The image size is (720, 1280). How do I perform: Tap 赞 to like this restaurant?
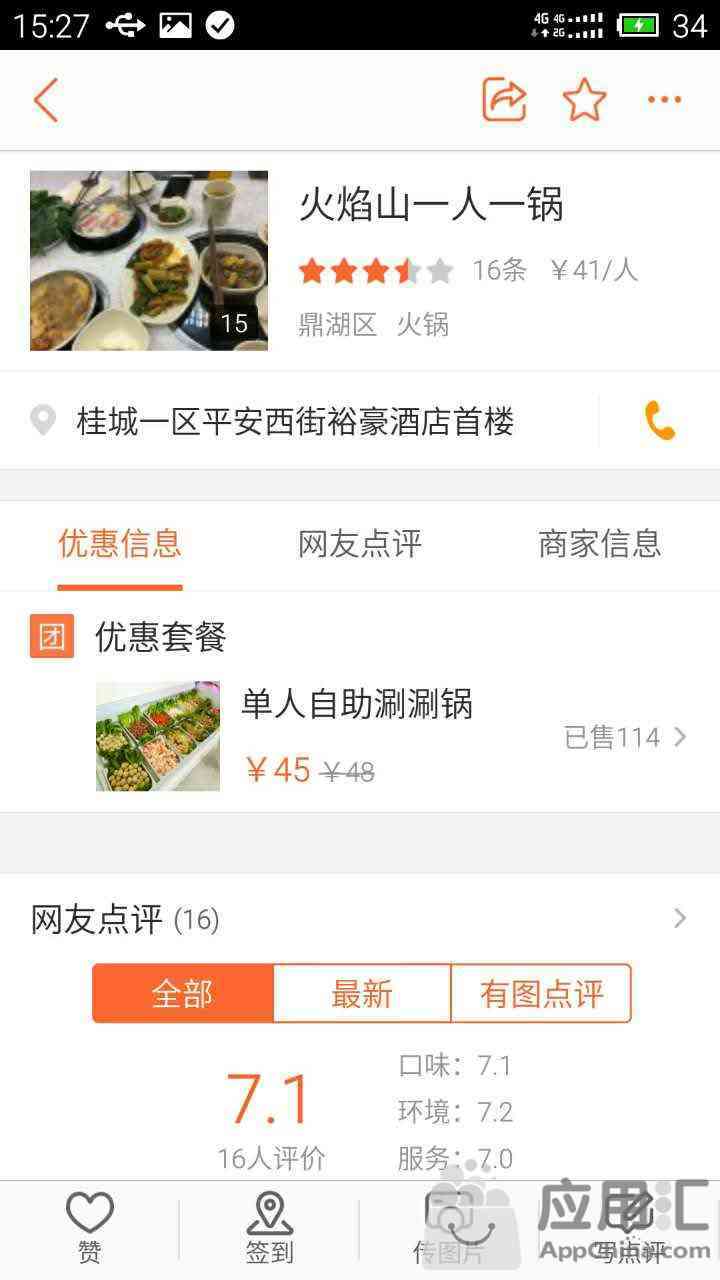pos(90,1228)
